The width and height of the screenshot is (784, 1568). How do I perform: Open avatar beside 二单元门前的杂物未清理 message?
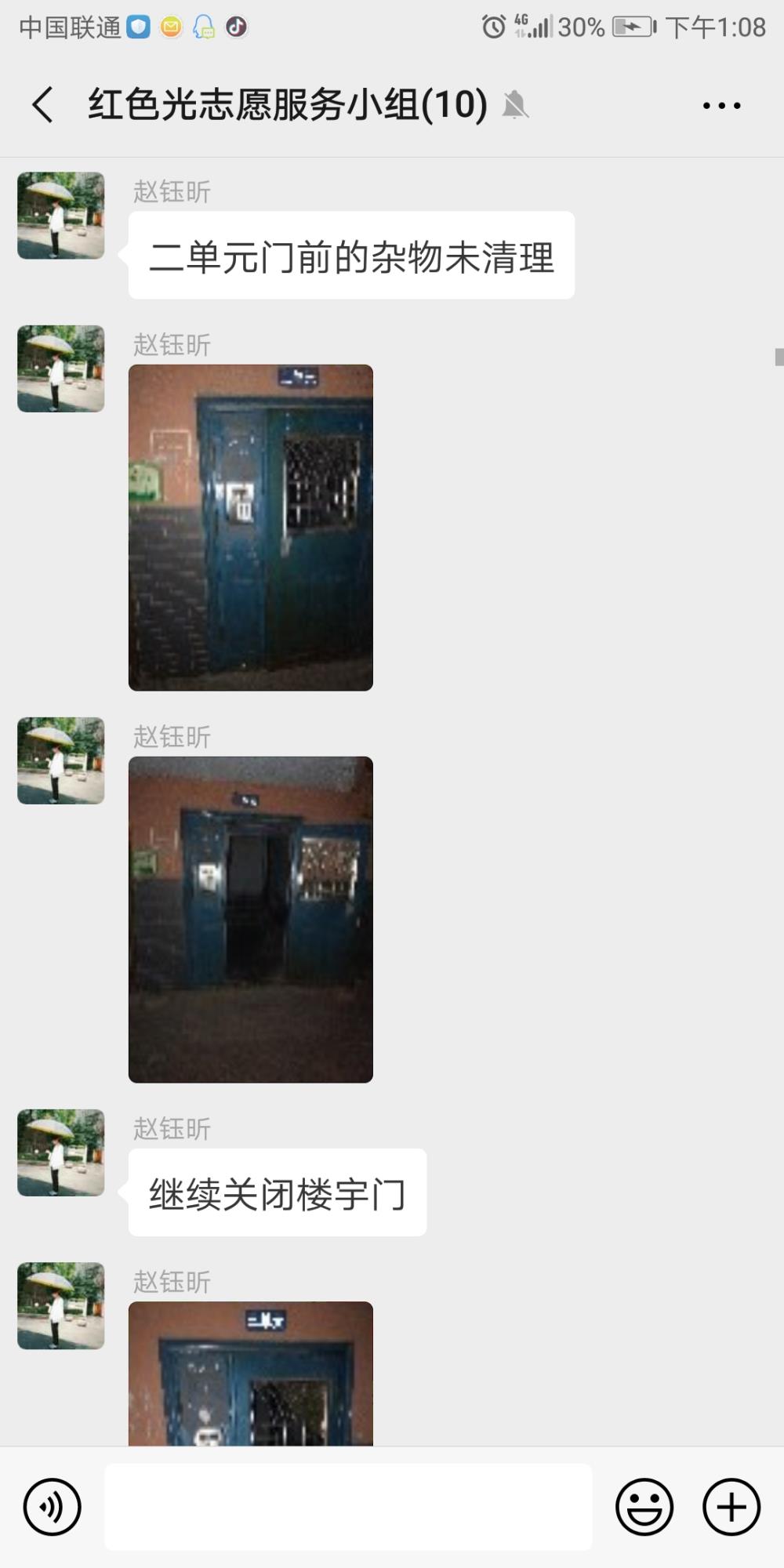pos(61,216)
